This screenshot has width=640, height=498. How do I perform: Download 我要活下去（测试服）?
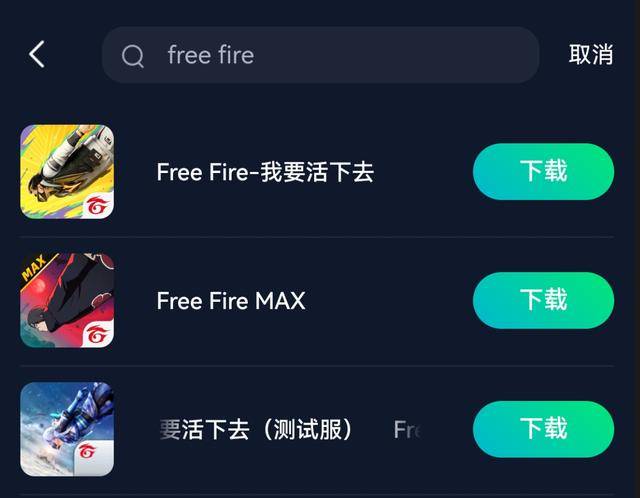tap(543, 429)
